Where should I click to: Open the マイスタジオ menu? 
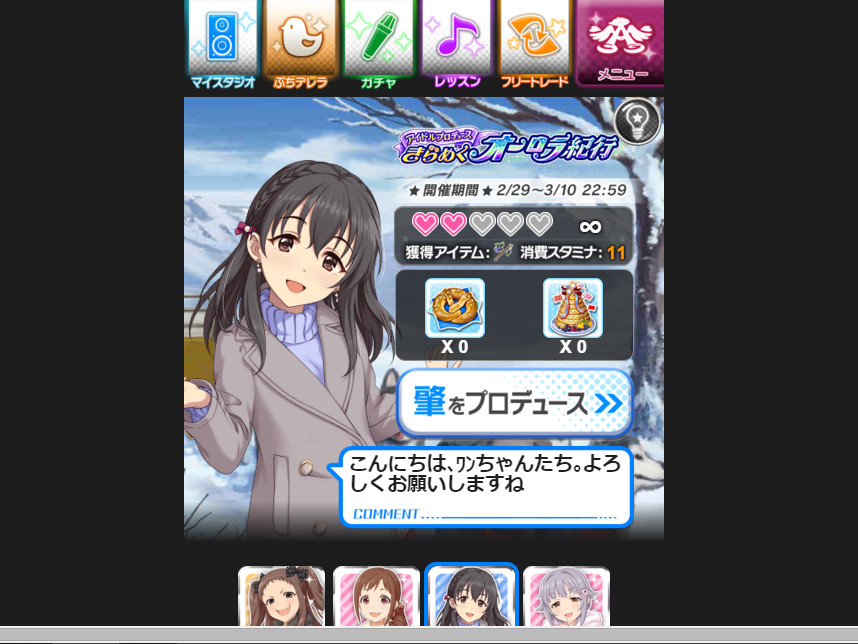coord(223,43)
